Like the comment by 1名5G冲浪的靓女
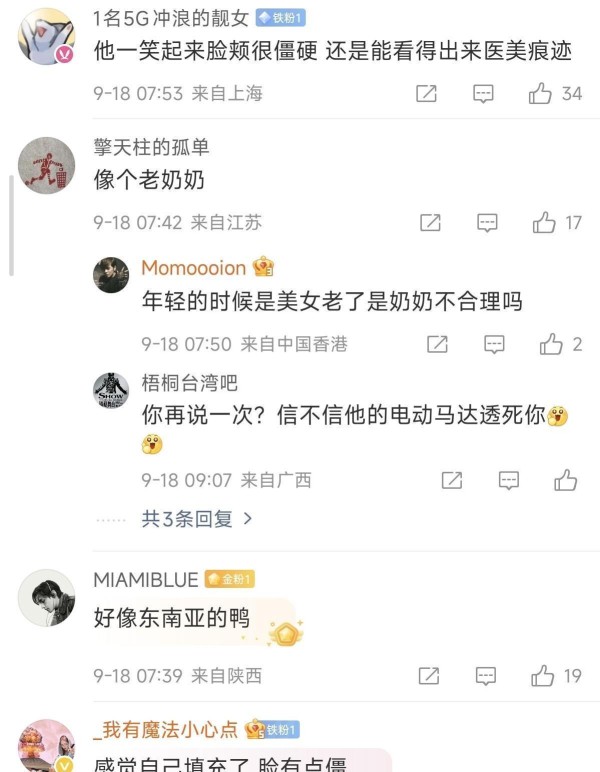 [540, 94]
